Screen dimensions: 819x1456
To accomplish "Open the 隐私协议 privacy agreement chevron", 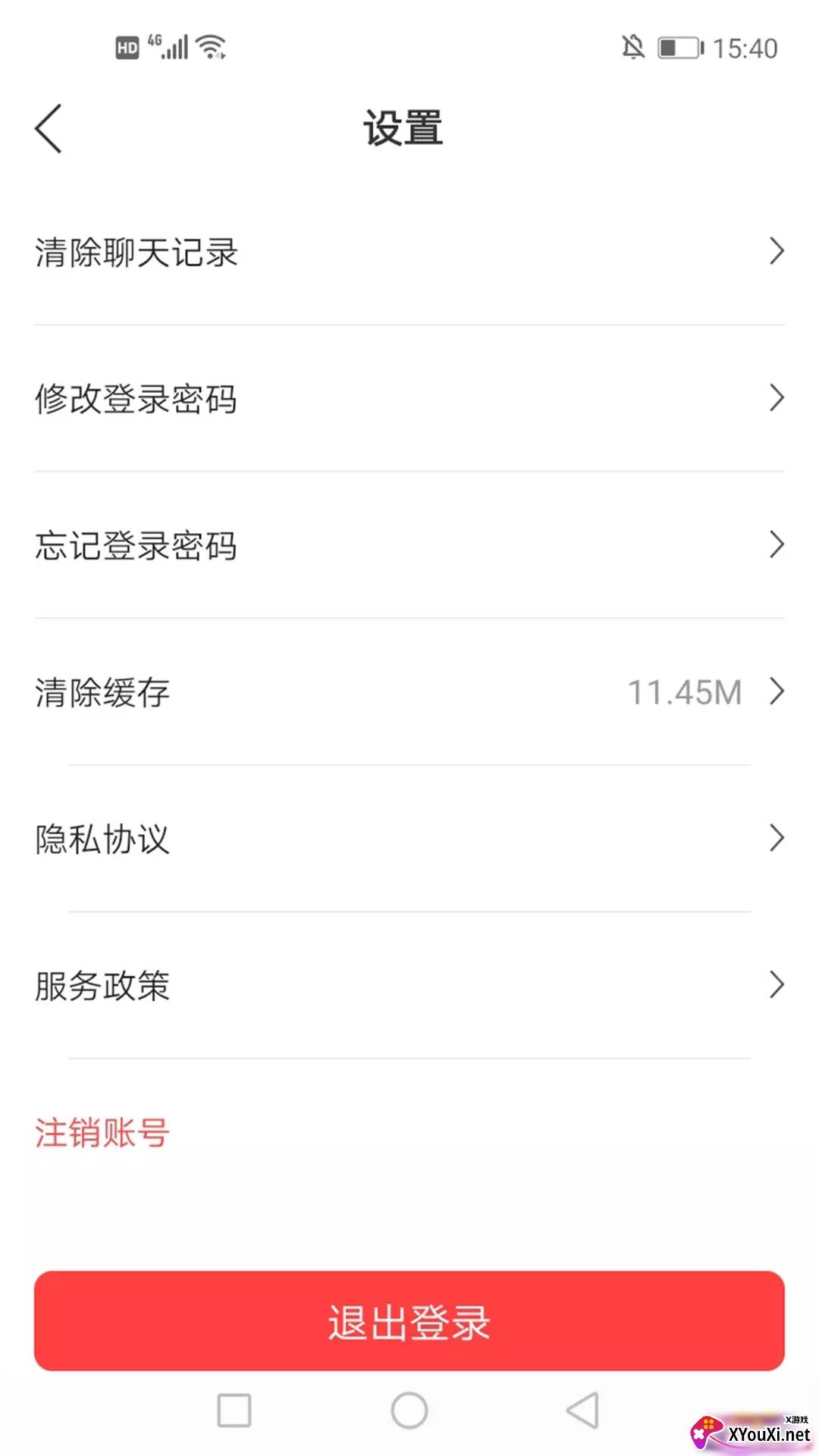I will 777,837.
